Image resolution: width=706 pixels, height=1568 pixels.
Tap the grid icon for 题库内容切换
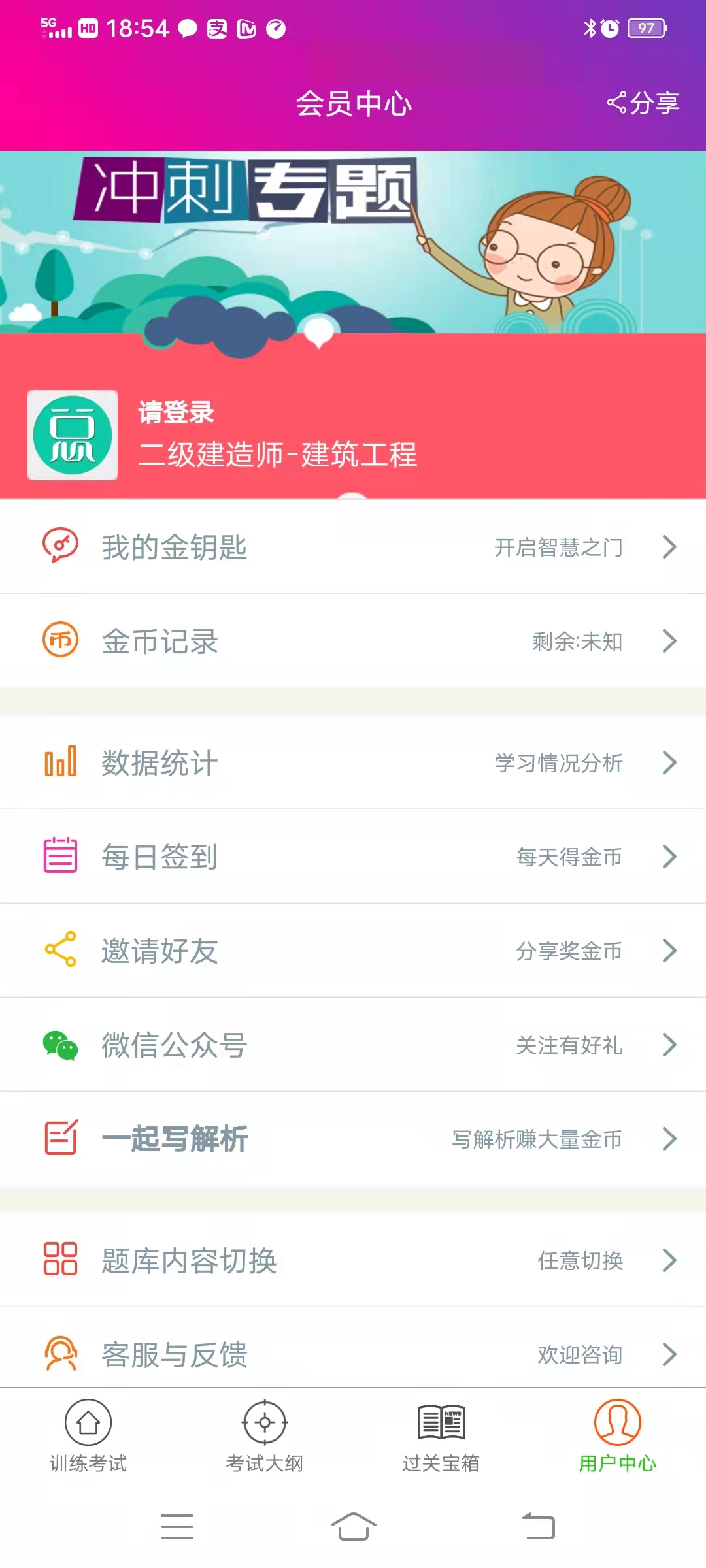(60, 1261)
